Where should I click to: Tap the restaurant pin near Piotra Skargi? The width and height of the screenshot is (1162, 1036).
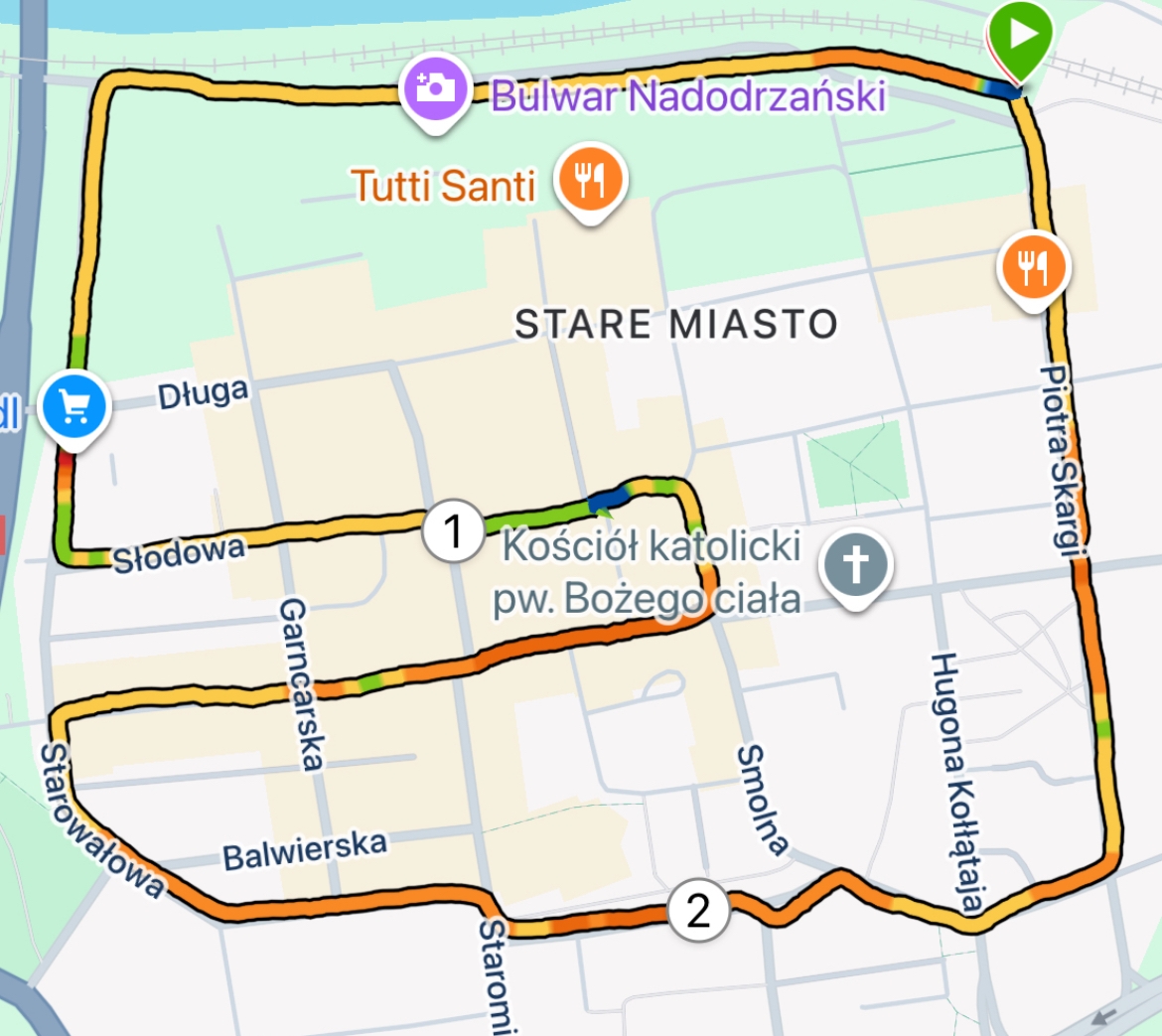click(x=1034, y=266)
